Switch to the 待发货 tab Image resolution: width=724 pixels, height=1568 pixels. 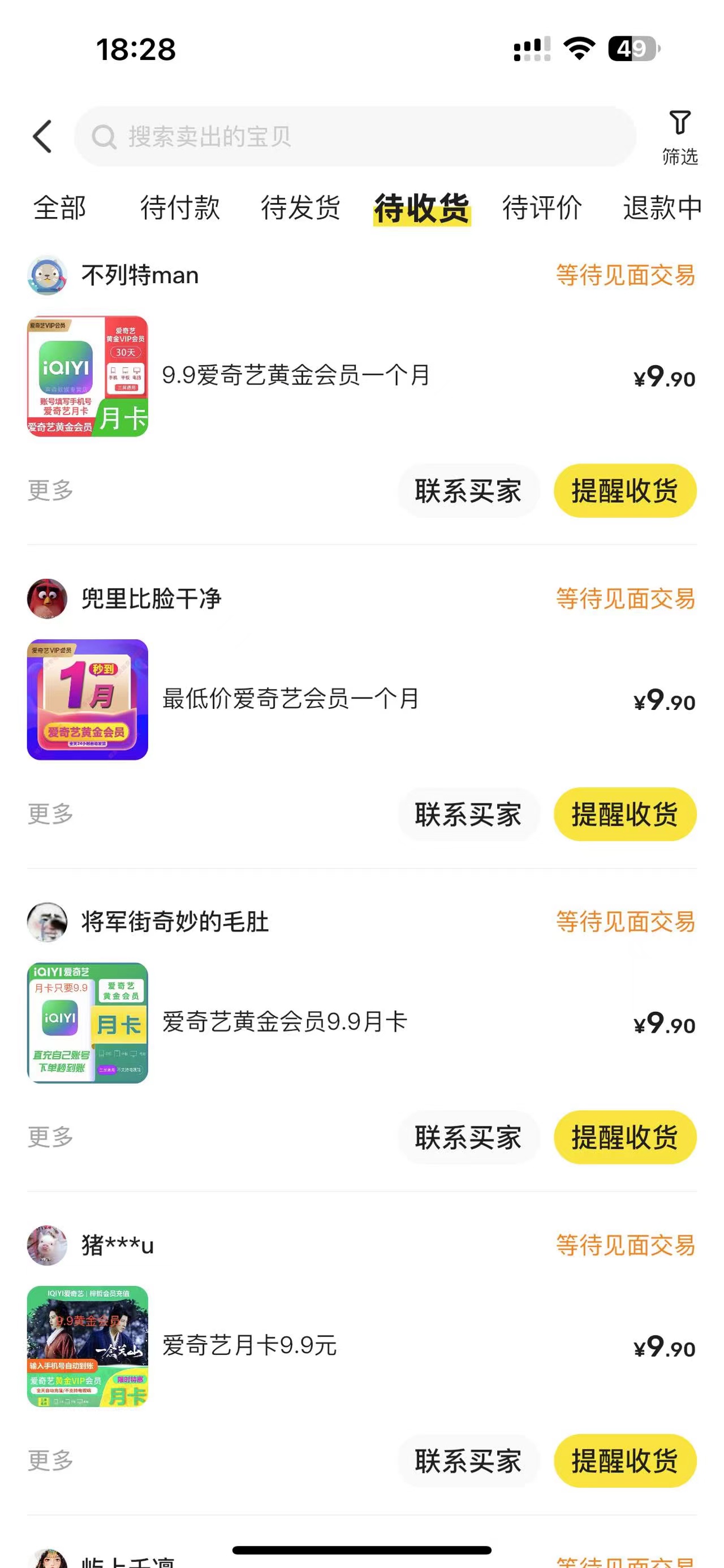[x=300, y=207]
